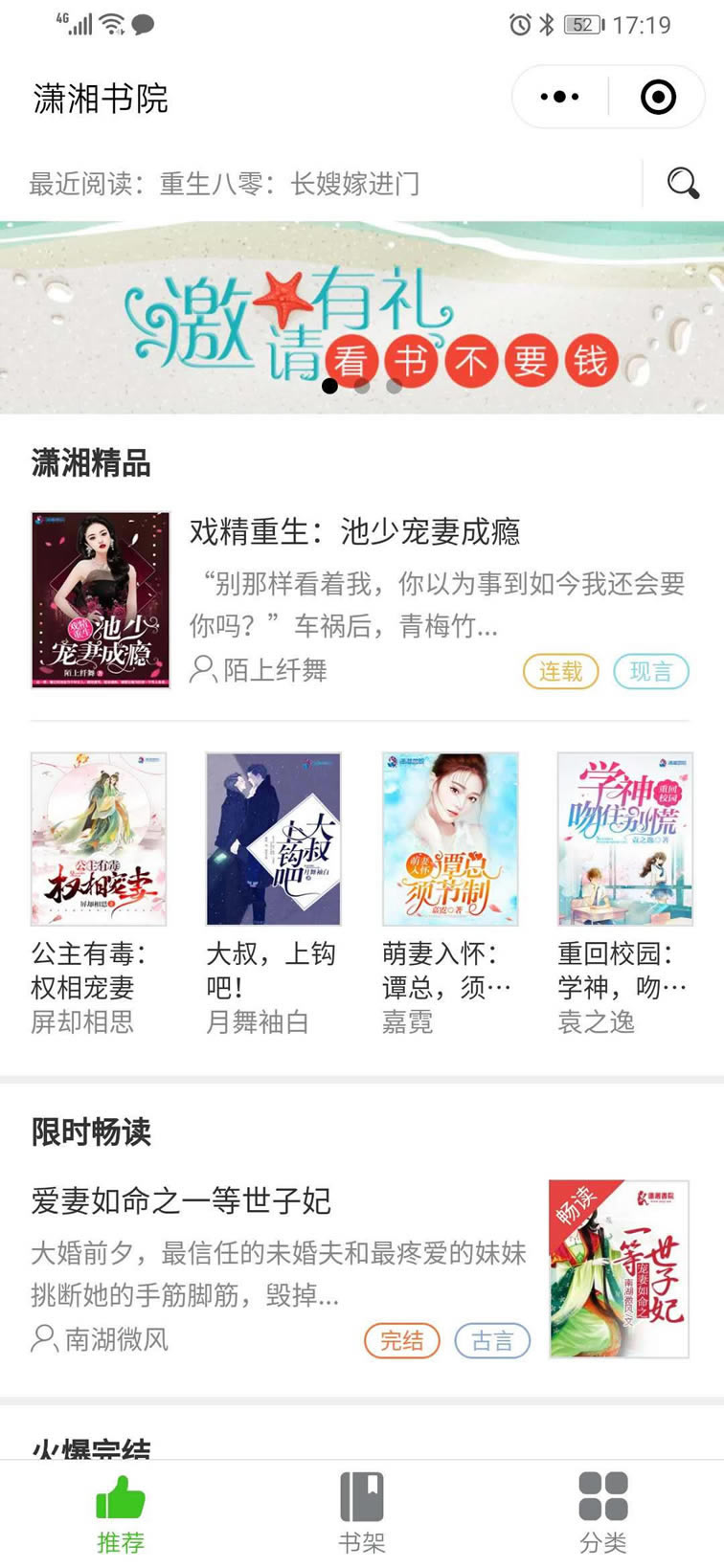Image resolution: width=724 pixels, height=1568 pixels.
Task: Switch to the 分类 tab
Action: pyautogui.click(x=603, y=1513)
